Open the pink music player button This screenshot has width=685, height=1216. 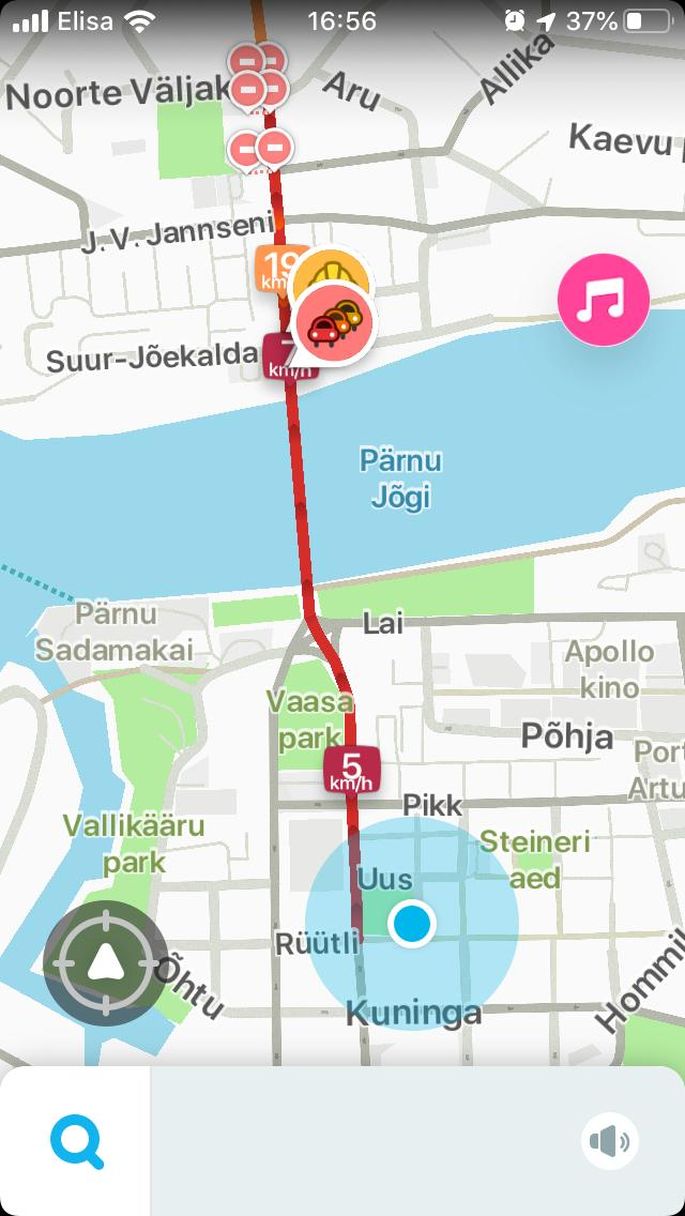click(x=604, y=300)
